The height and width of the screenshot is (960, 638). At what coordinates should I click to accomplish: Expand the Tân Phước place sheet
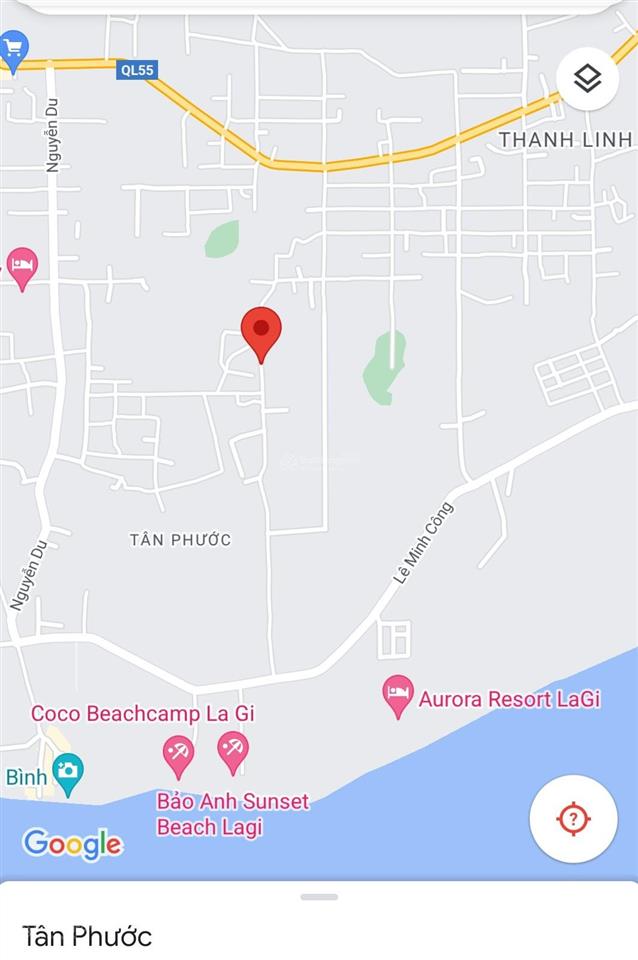point(319,897)
